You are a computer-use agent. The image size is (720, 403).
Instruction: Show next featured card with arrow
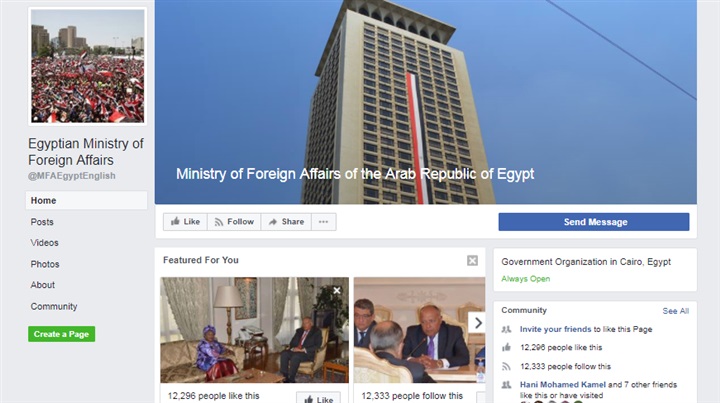coord(477,322)
